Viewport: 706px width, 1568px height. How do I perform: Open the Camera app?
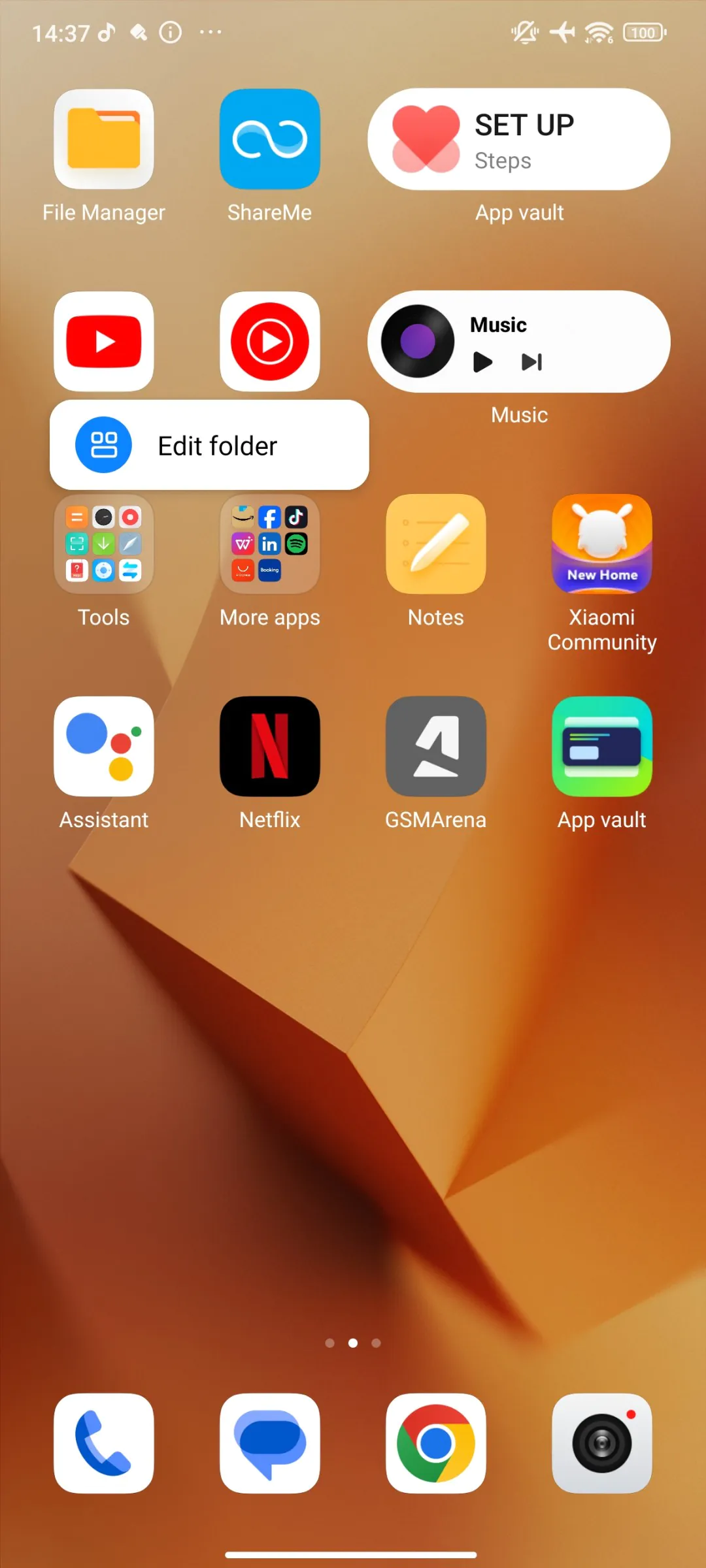[602, 1444]
